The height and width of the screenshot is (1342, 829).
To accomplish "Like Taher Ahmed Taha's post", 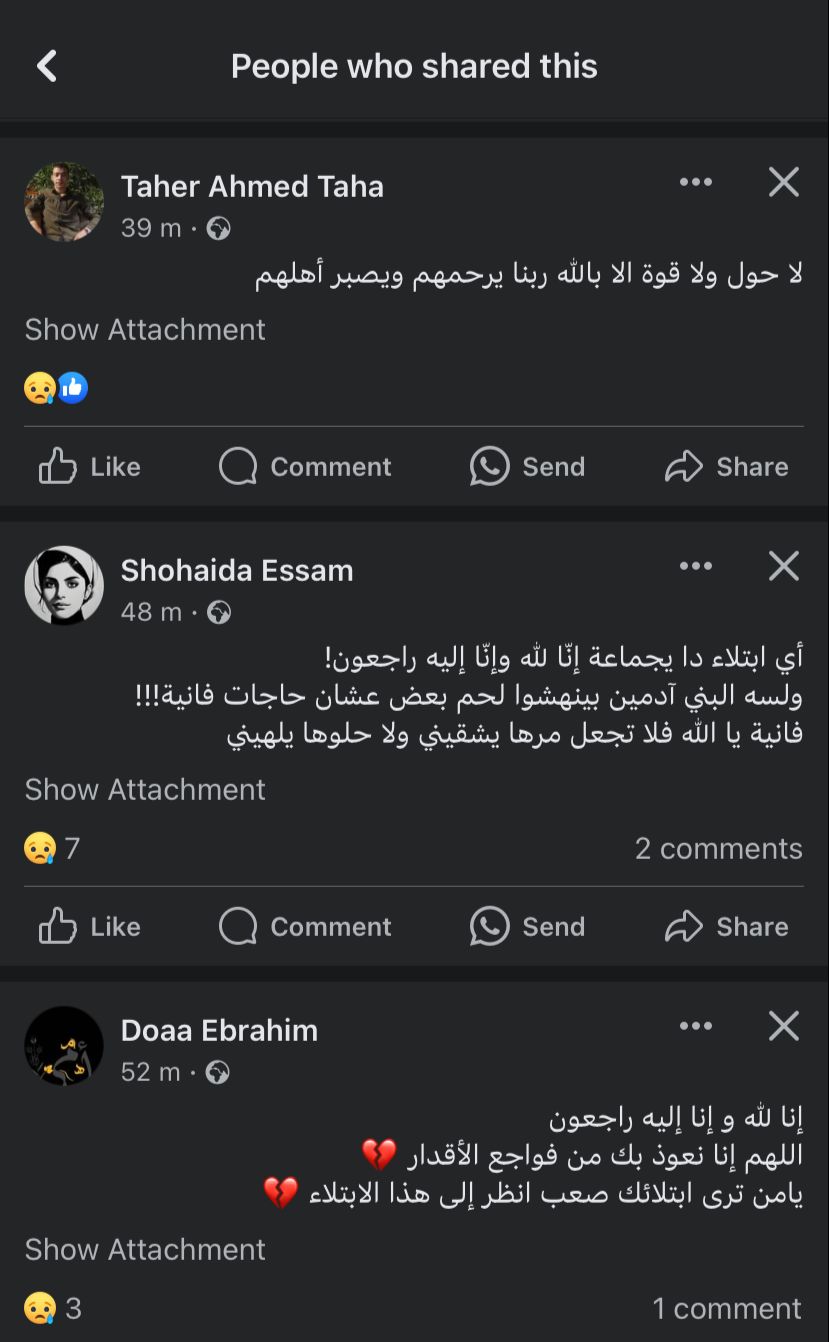I will point(90,466).
